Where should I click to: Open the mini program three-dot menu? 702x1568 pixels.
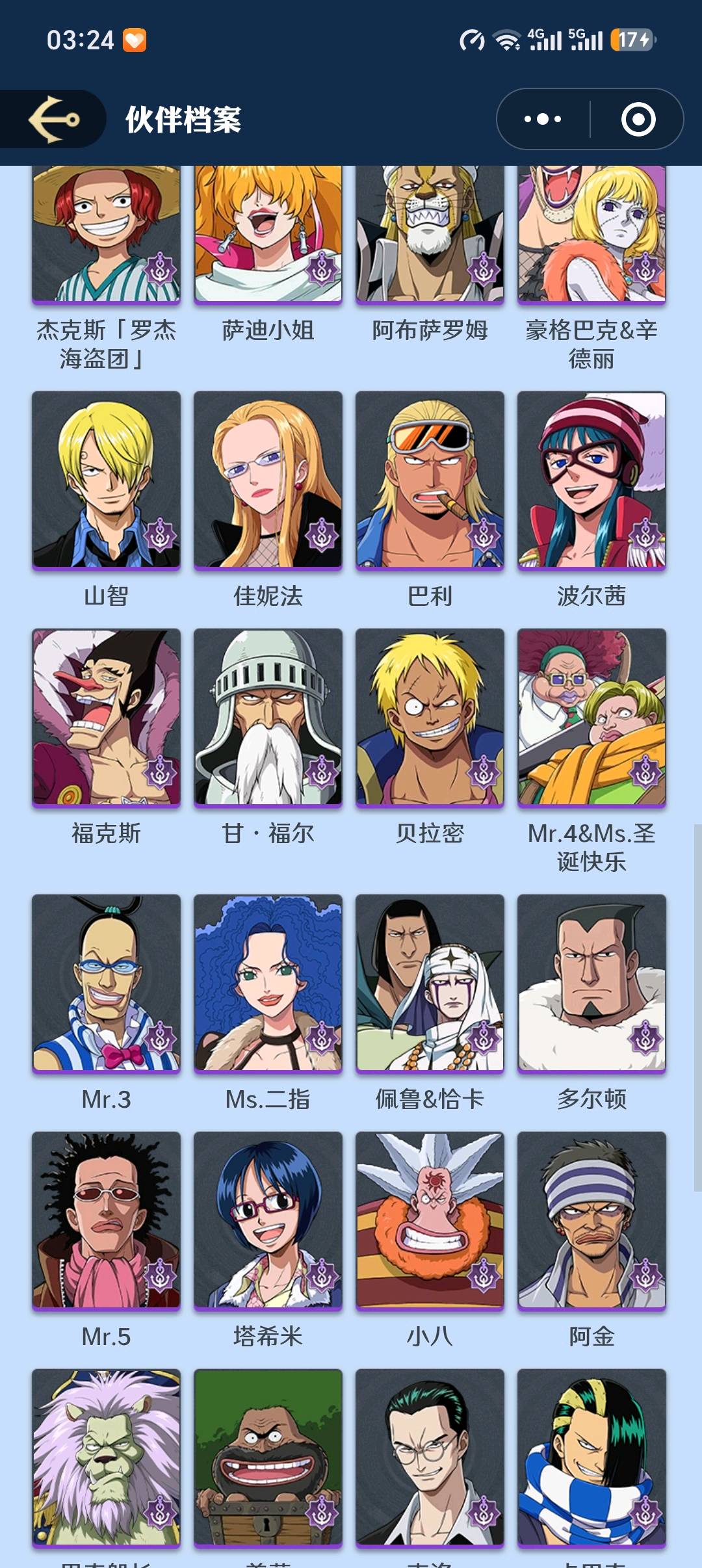click(543, 120)
